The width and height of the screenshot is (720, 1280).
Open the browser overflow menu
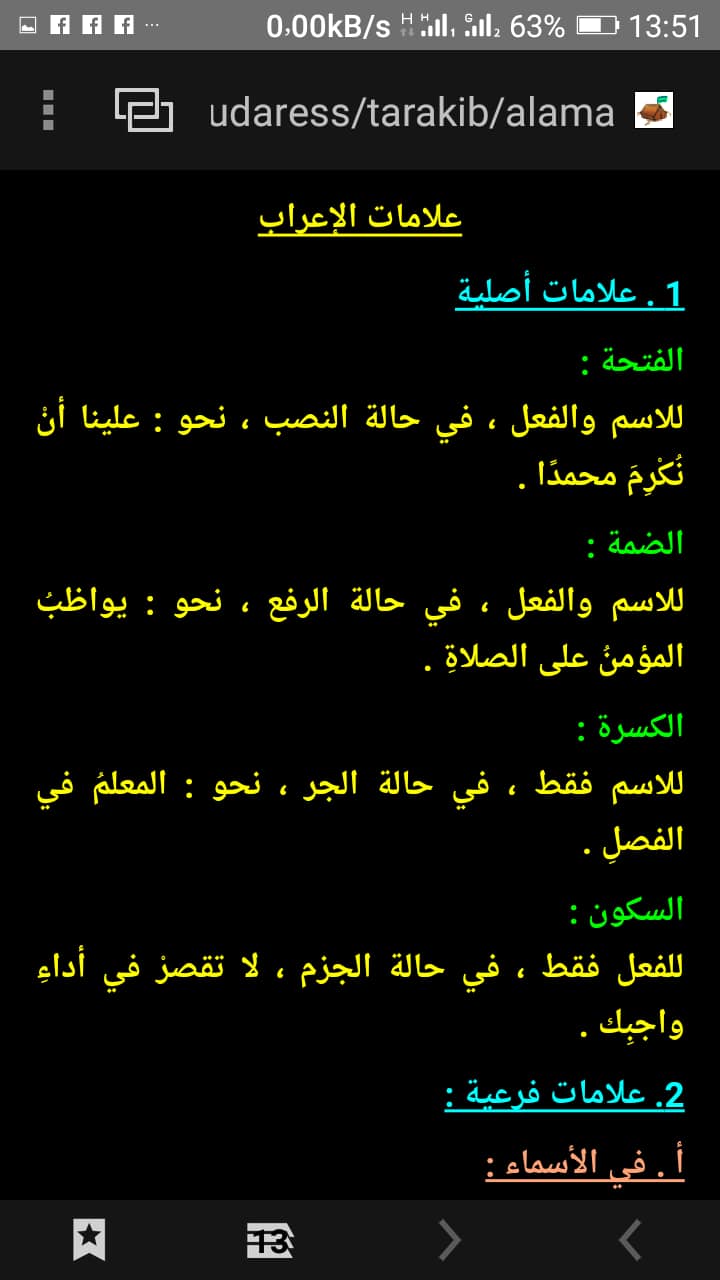coord(47,110)
